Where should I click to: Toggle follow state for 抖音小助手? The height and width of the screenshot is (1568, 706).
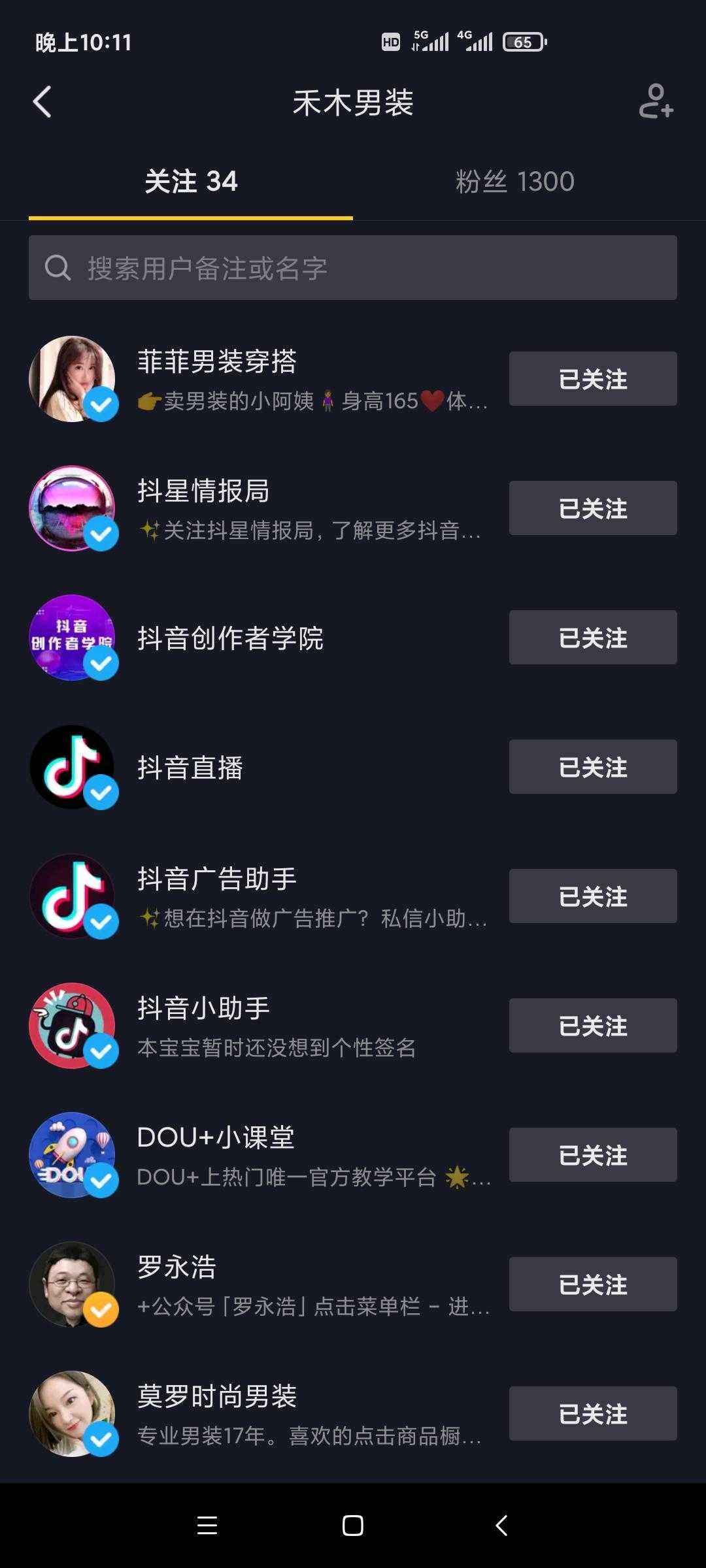click(592, 1026)
